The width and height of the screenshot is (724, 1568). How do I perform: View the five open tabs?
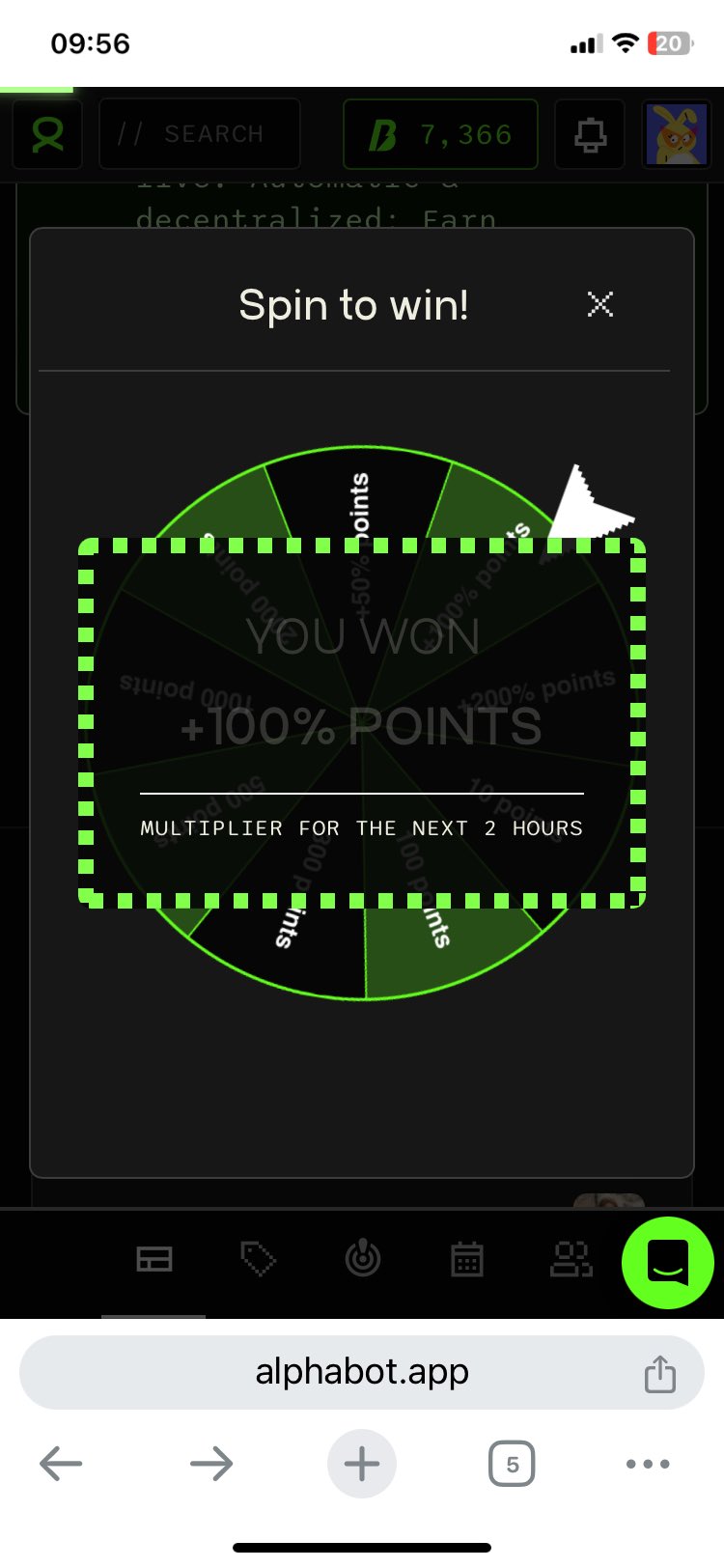point(512,1464)
